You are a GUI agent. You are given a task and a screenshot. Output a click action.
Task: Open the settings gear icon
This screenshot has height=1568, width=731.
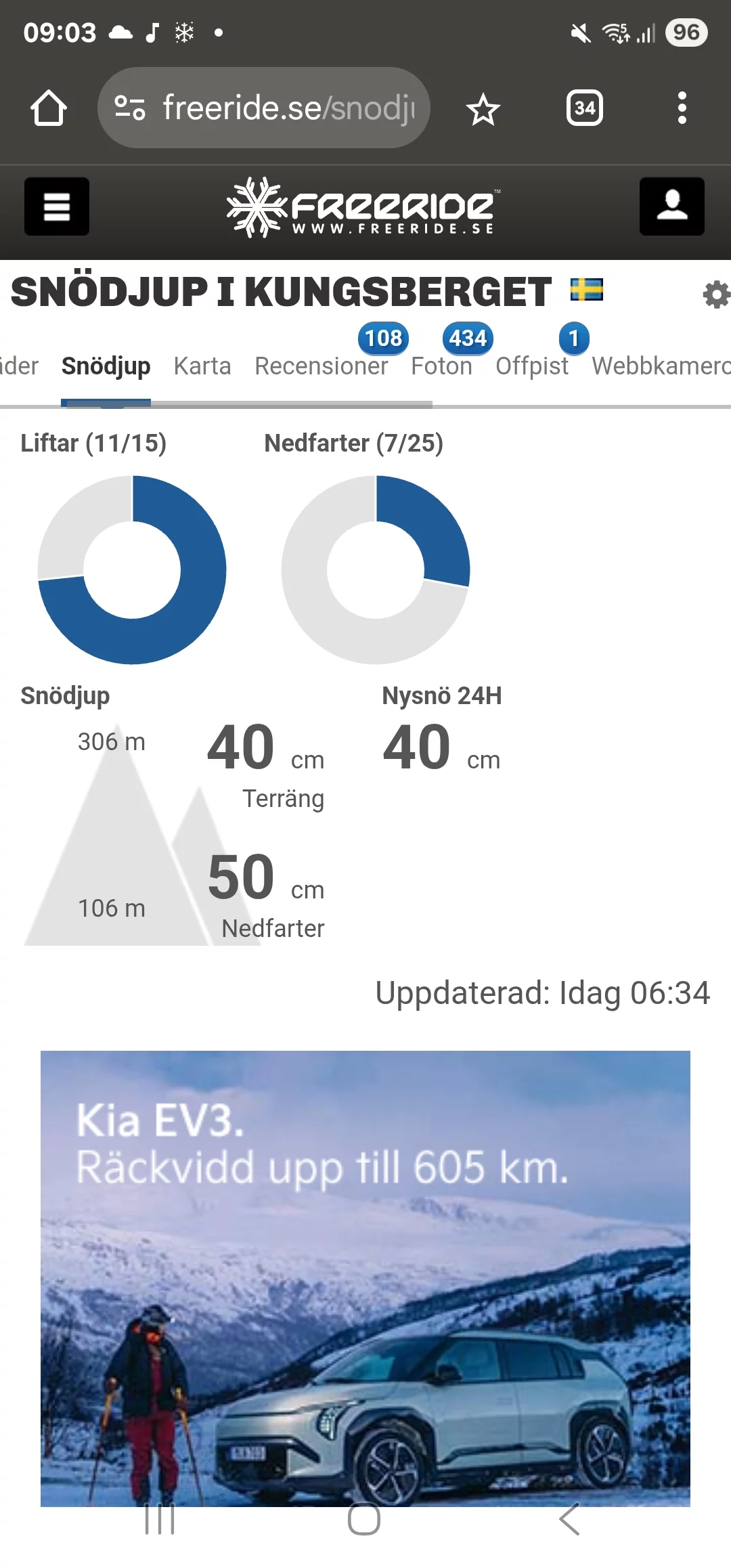pyautogui.click(x=715, y=295)
